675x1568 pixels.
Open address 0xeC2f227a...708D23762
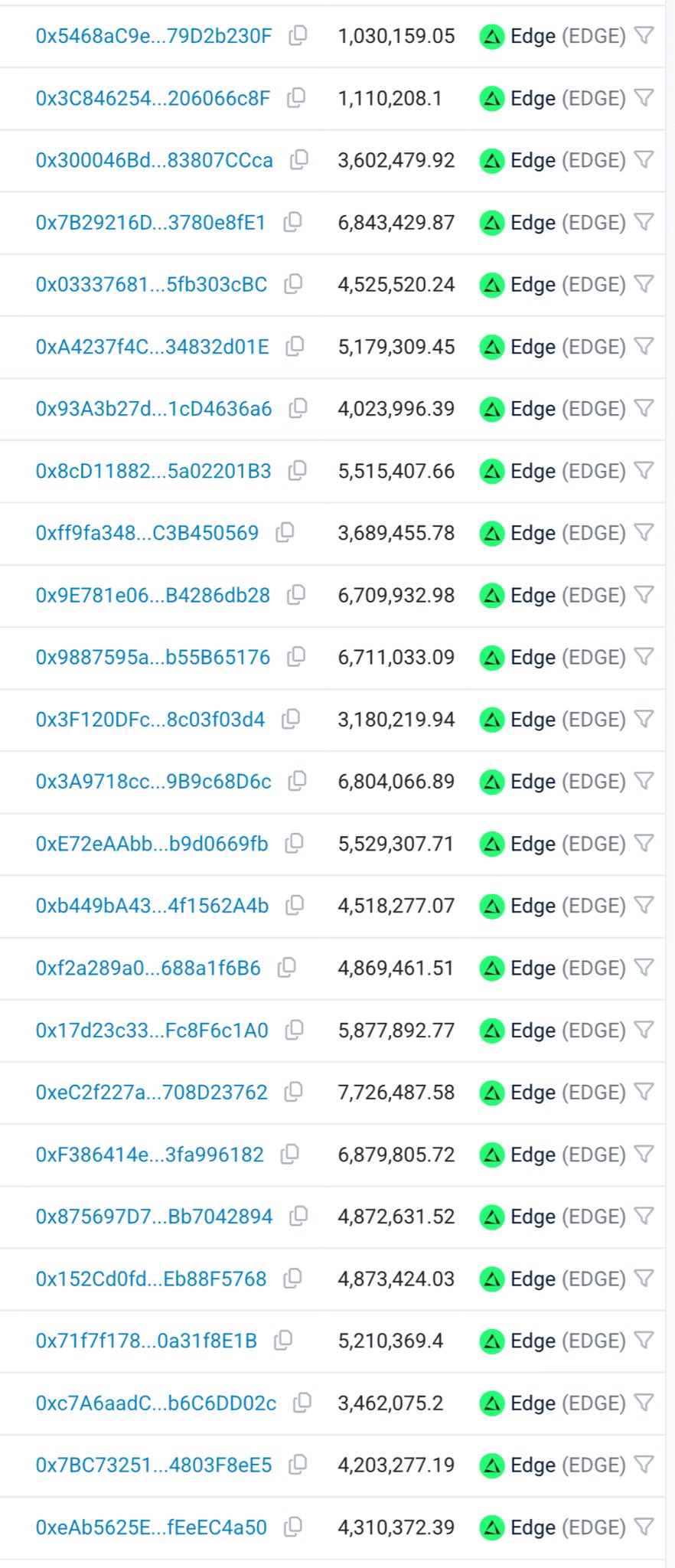(152, 1093)
